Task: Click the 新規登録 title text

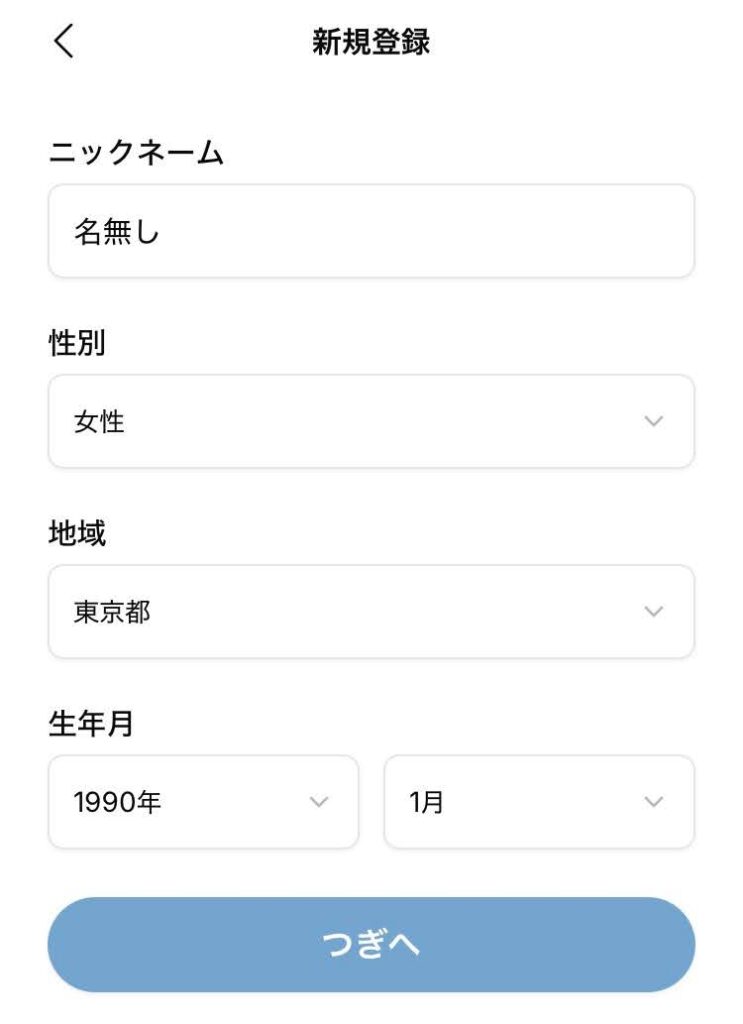Action: tap(371, 41)
